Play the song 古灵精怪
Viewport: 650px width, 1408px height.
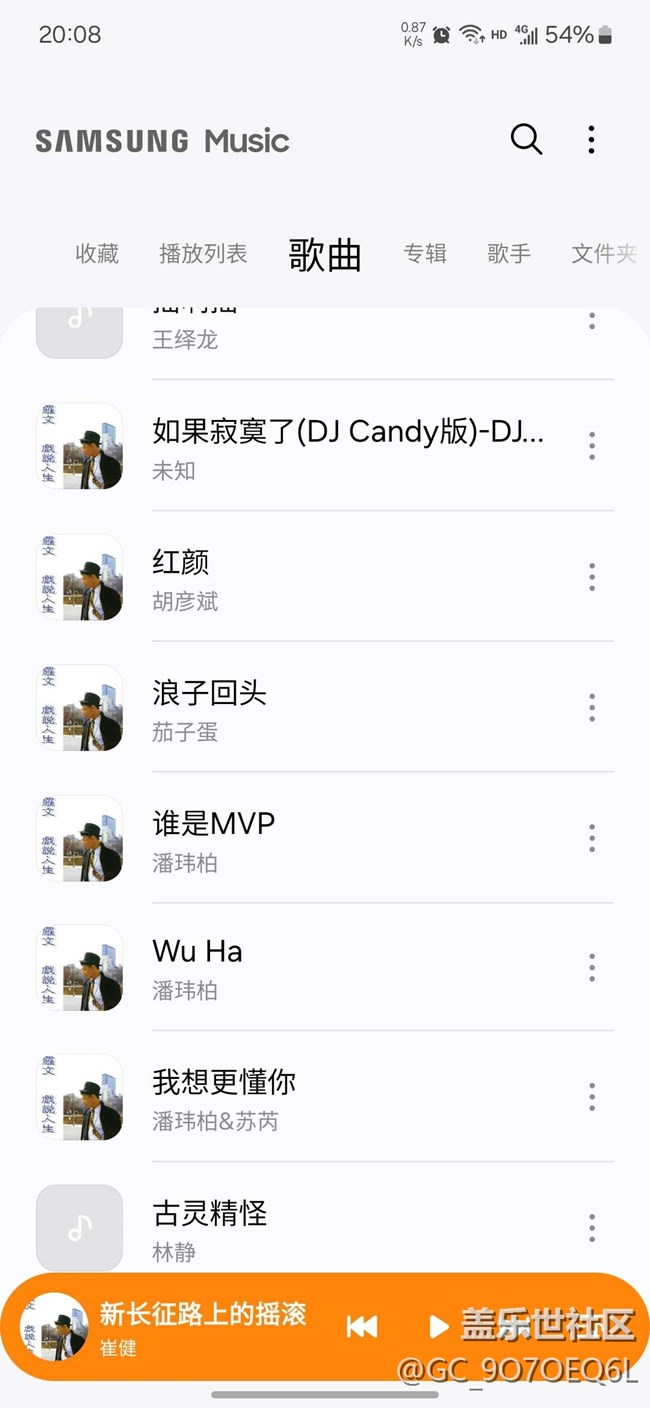[300, 1228]
